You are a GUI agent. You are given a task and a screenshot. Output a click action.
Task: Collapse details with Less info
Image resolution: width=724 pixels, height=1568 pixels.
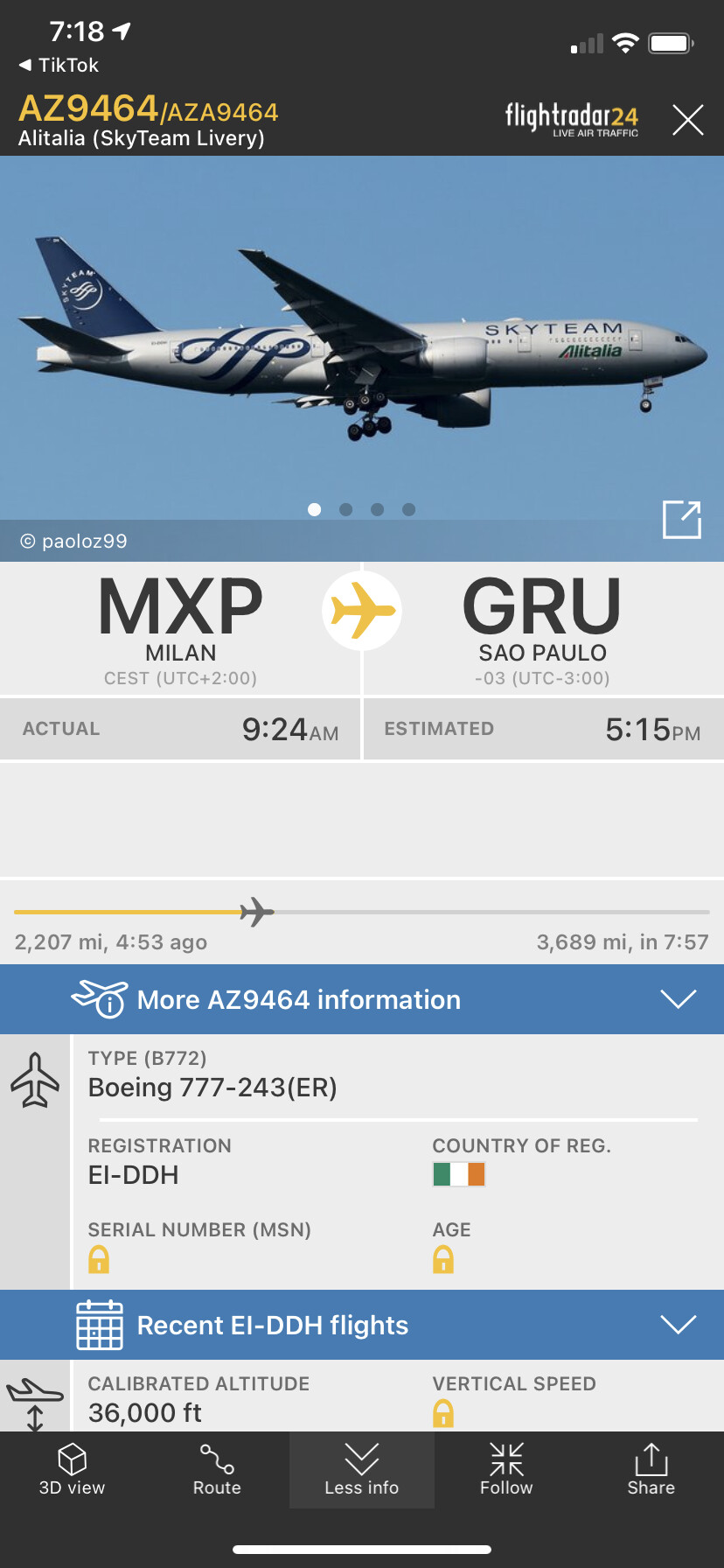pos(362,1470)
